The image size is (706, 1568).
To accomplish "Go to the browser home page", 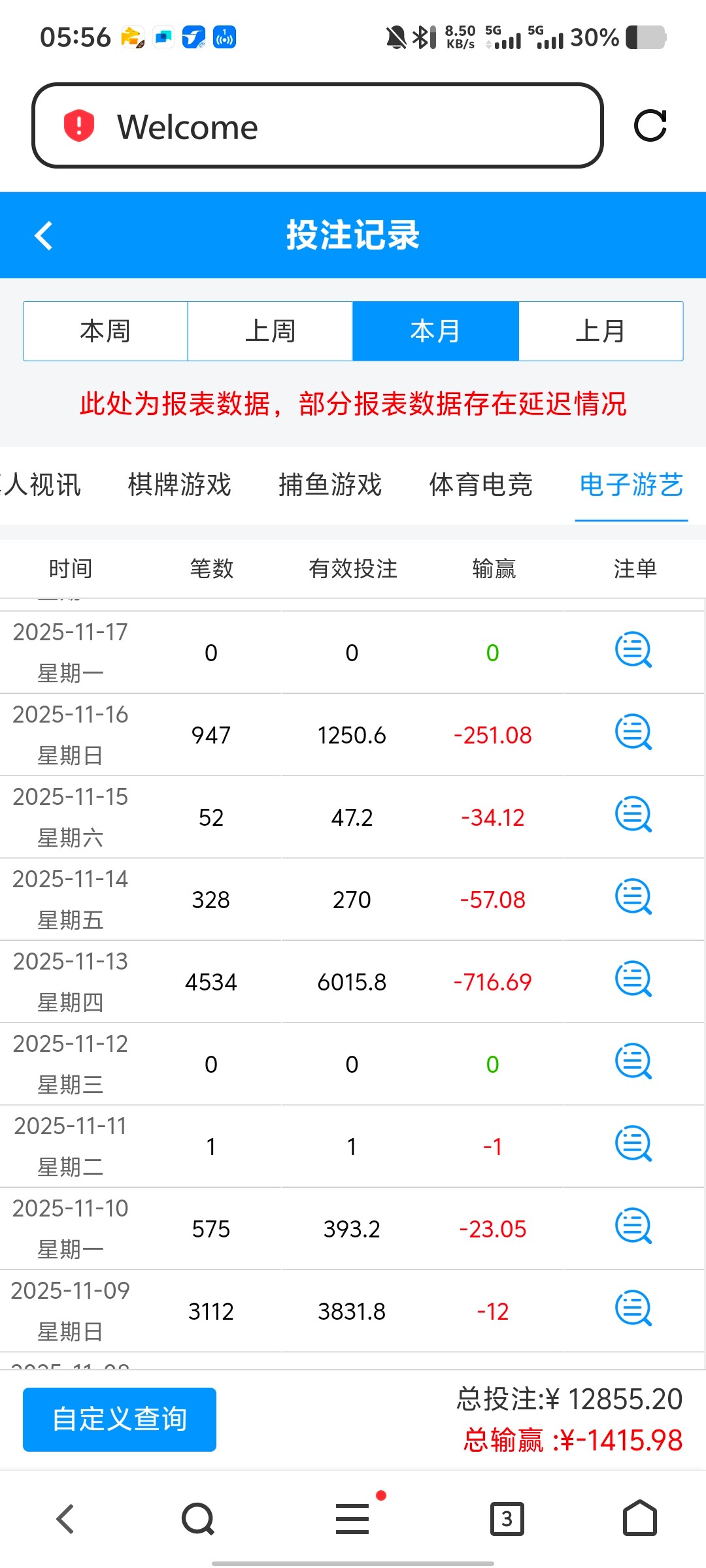I will [x=640, y=1518].
